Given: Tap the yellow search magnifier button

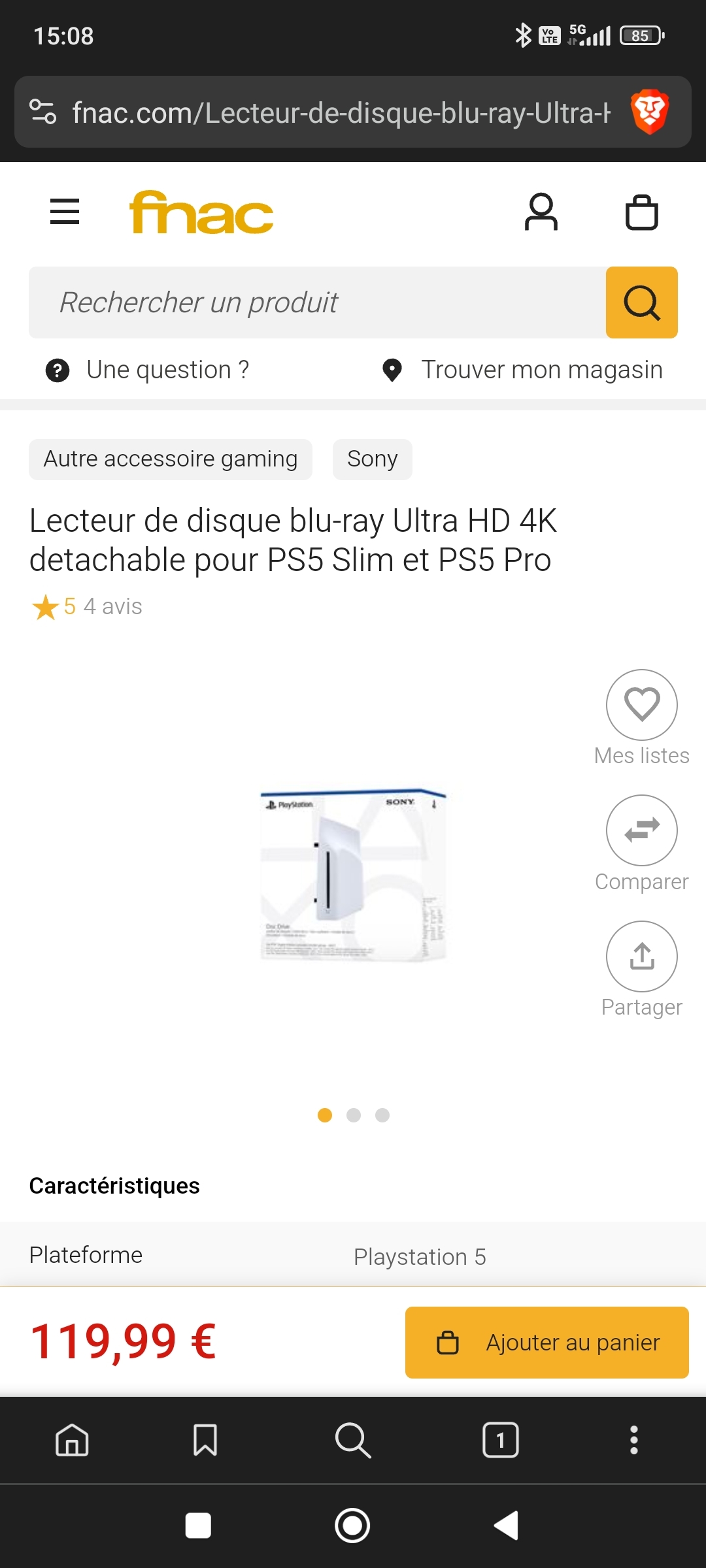Looking at the screenshot, I should pos(642,302).
